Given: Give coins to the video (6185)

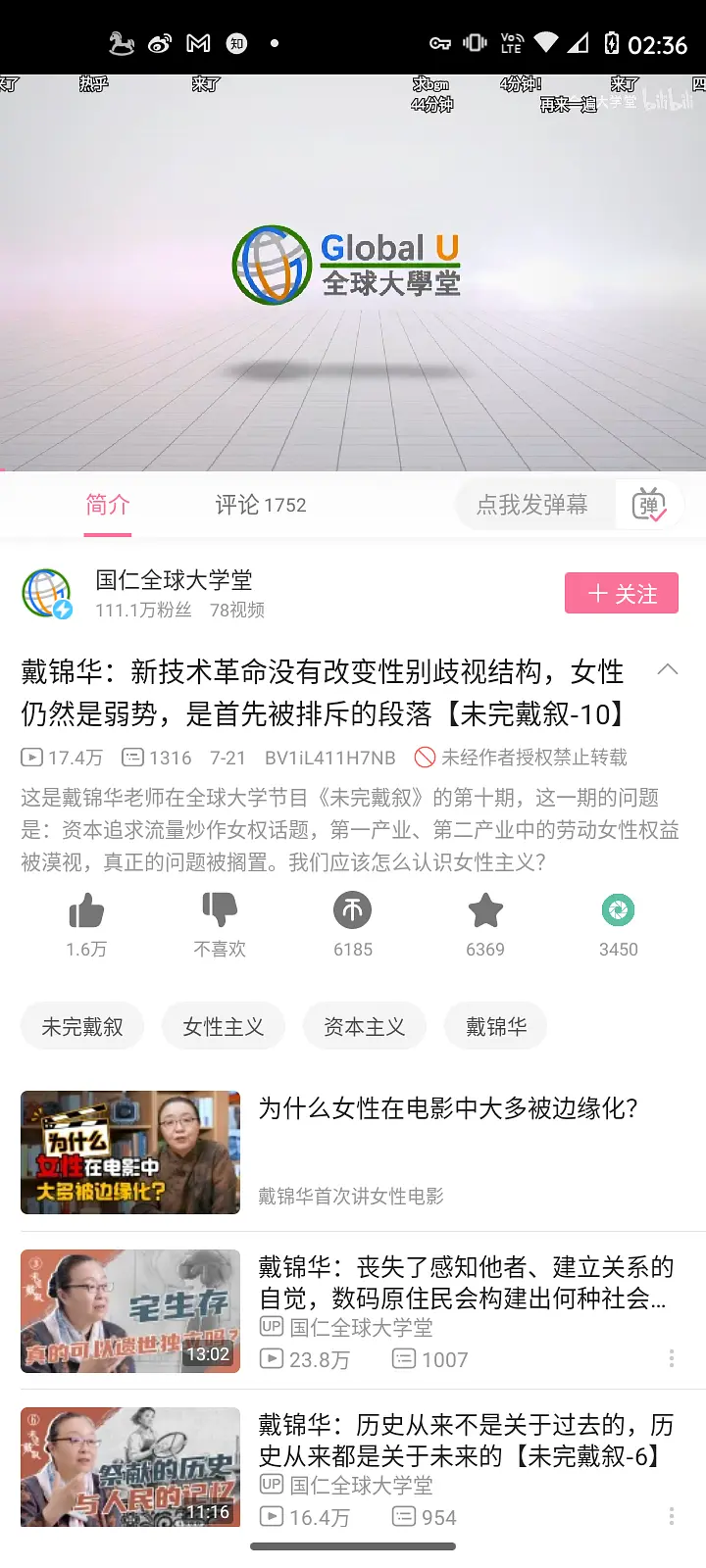Looking at the screenshot, I should pos(352,911).
